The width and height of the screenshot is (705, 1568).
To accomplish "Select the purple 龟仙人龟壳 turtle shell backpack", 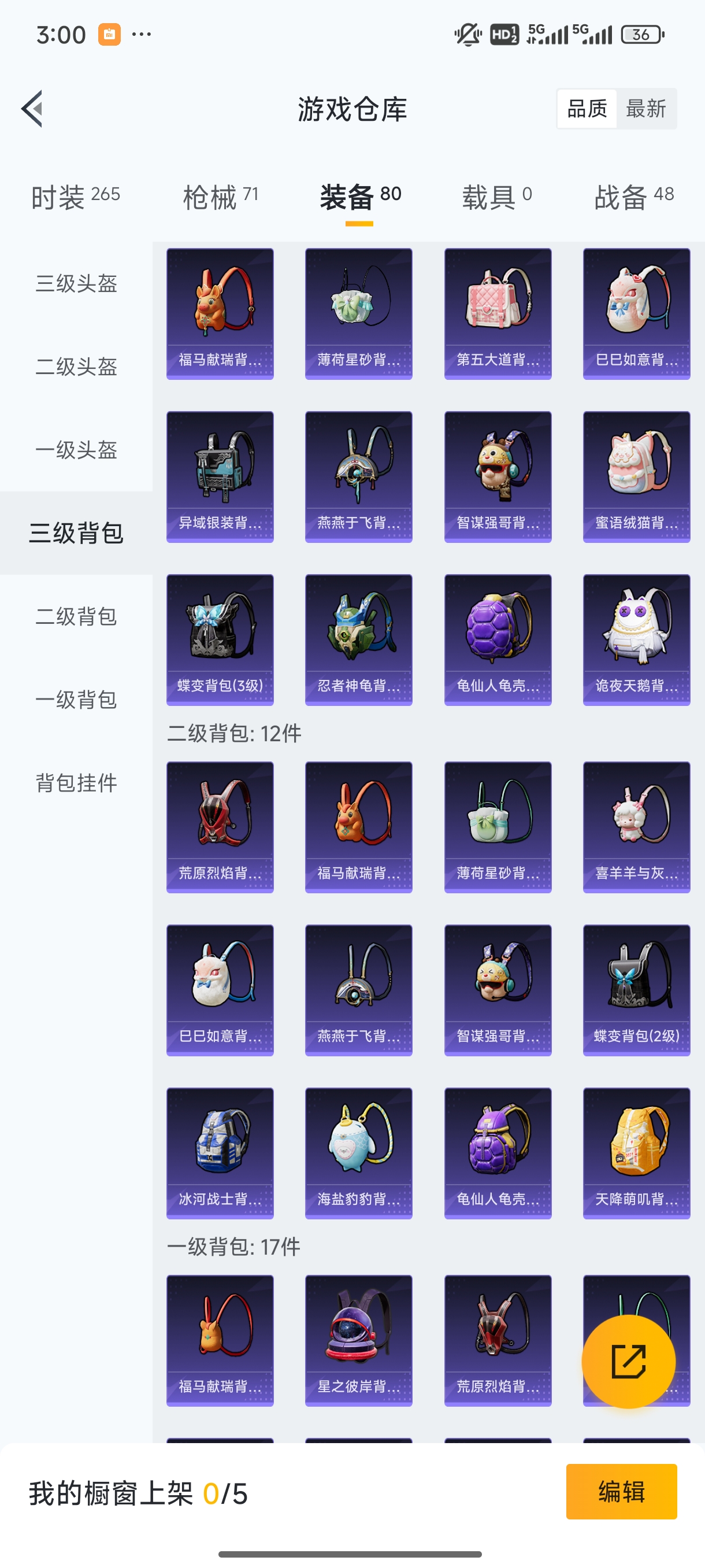I will click(x=498, y=637).
